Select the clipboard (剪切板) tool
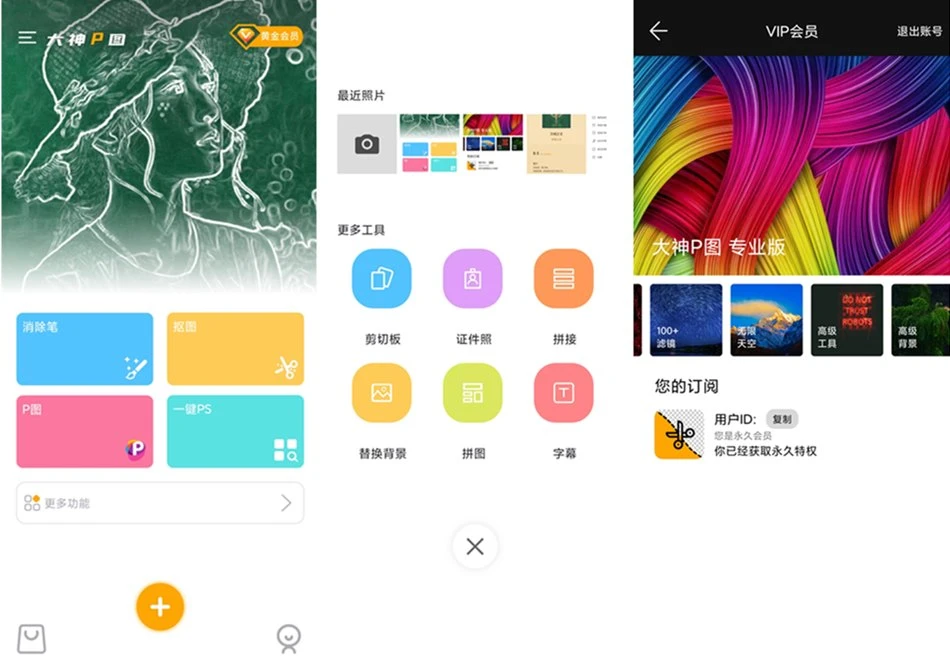This screenshot has width=950, height=657. tap(382, 279)
